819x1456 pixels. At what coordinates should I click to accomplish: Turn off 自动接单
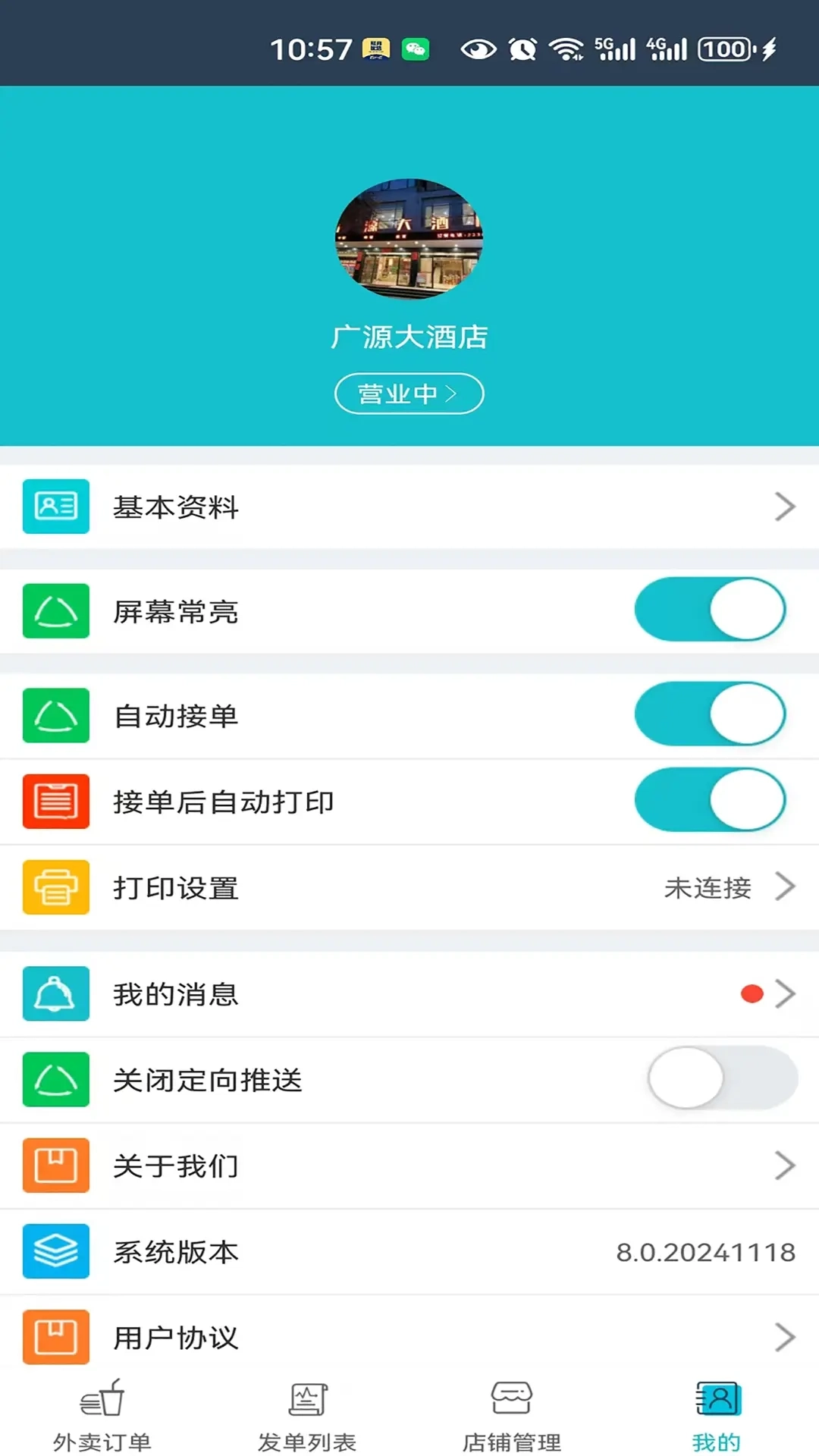[x=709, y=714]
